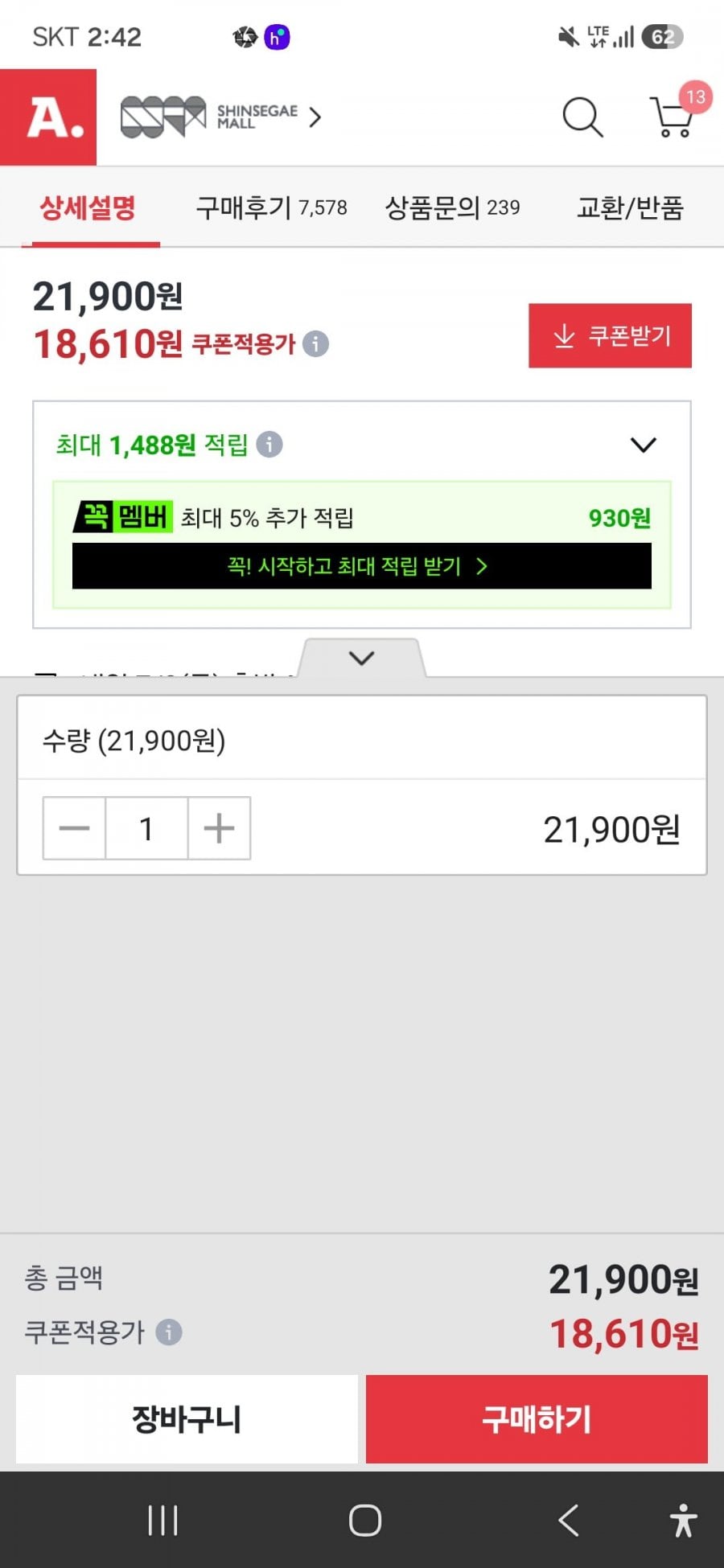This screenshot has height=1568, width=724.
Task: Decrease quantity with the minus button
Action: click(x=74, y=828)
